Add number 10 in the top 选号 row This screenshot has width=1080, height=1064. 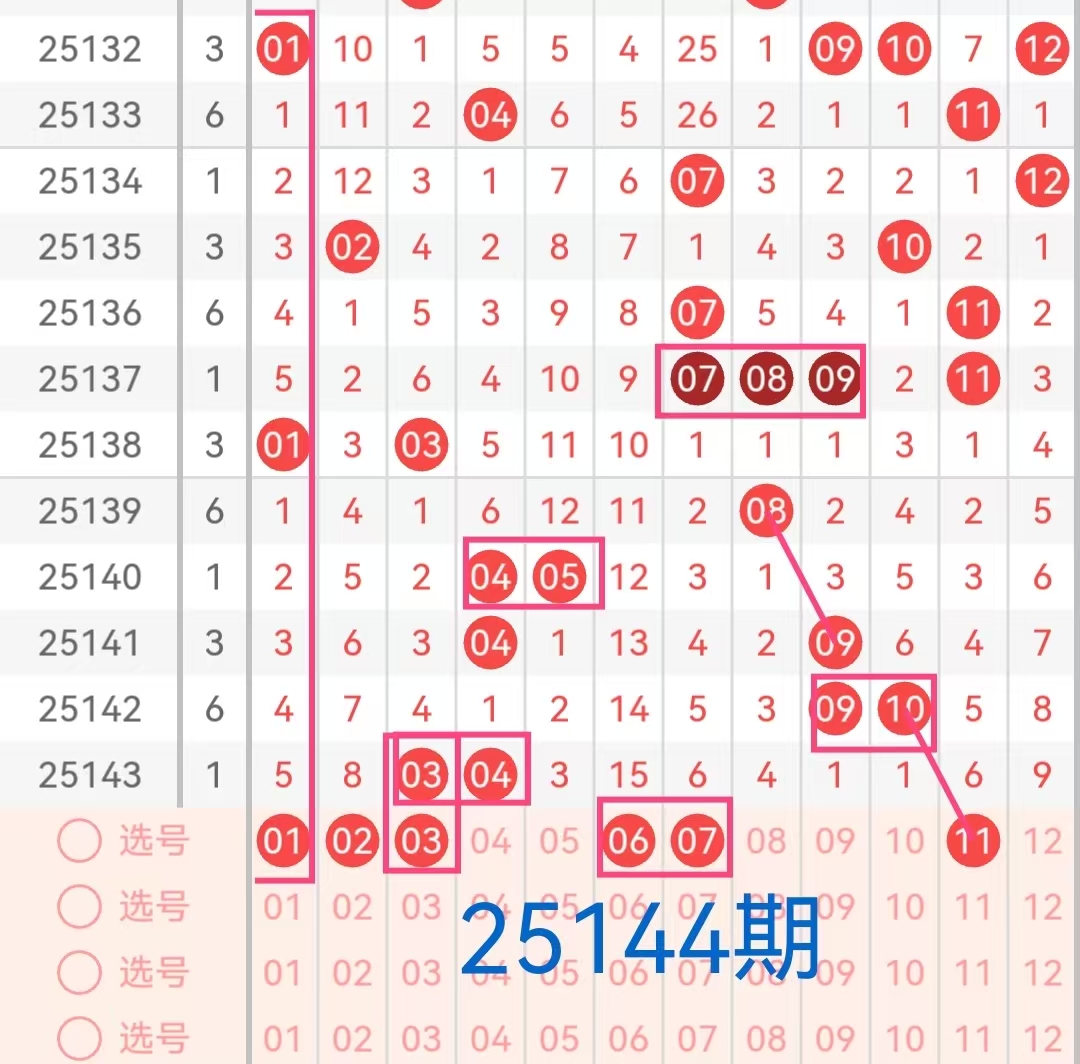(x=904, y=841)
